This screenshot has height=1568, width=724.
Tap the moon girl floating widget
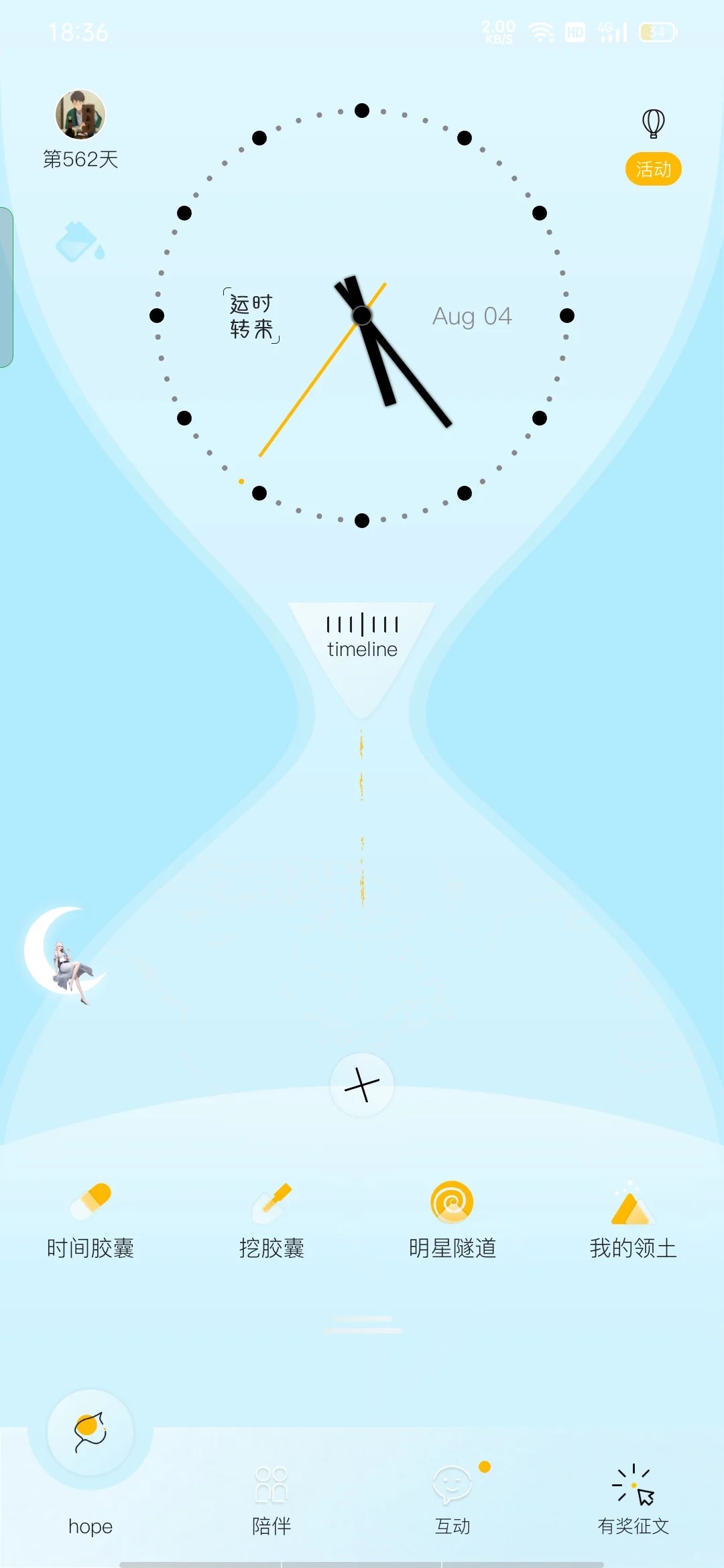[x=65, y=953]
